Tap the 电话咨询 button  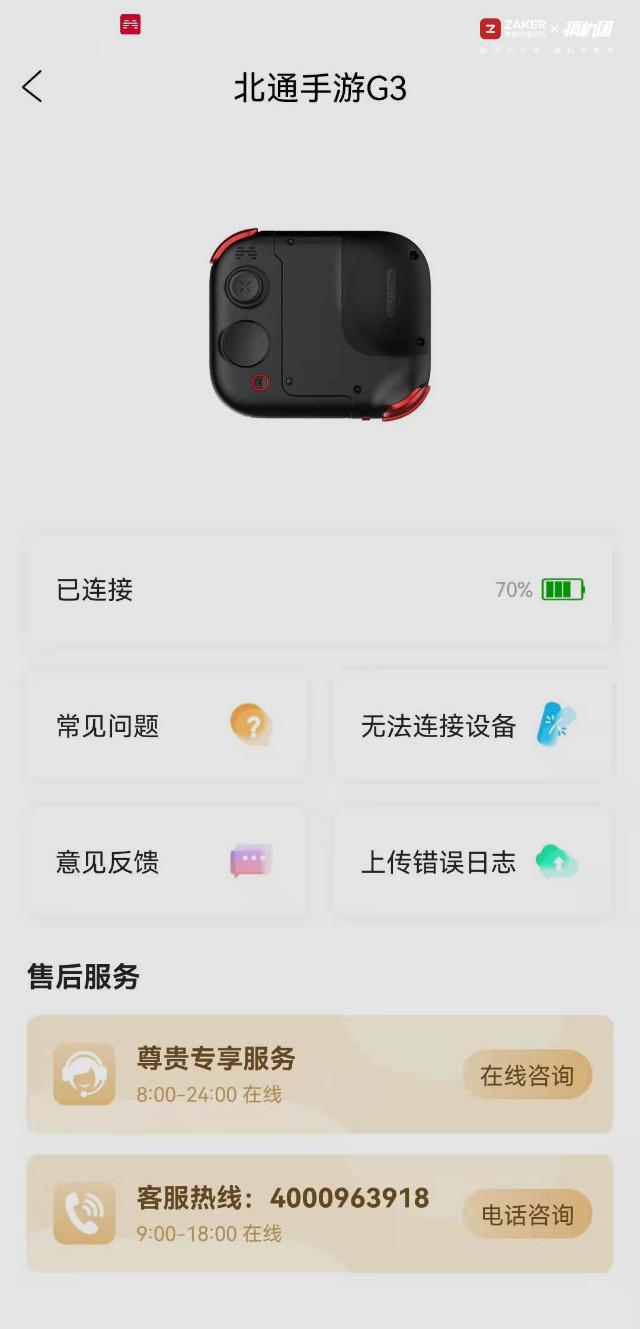coord(527,1215)
